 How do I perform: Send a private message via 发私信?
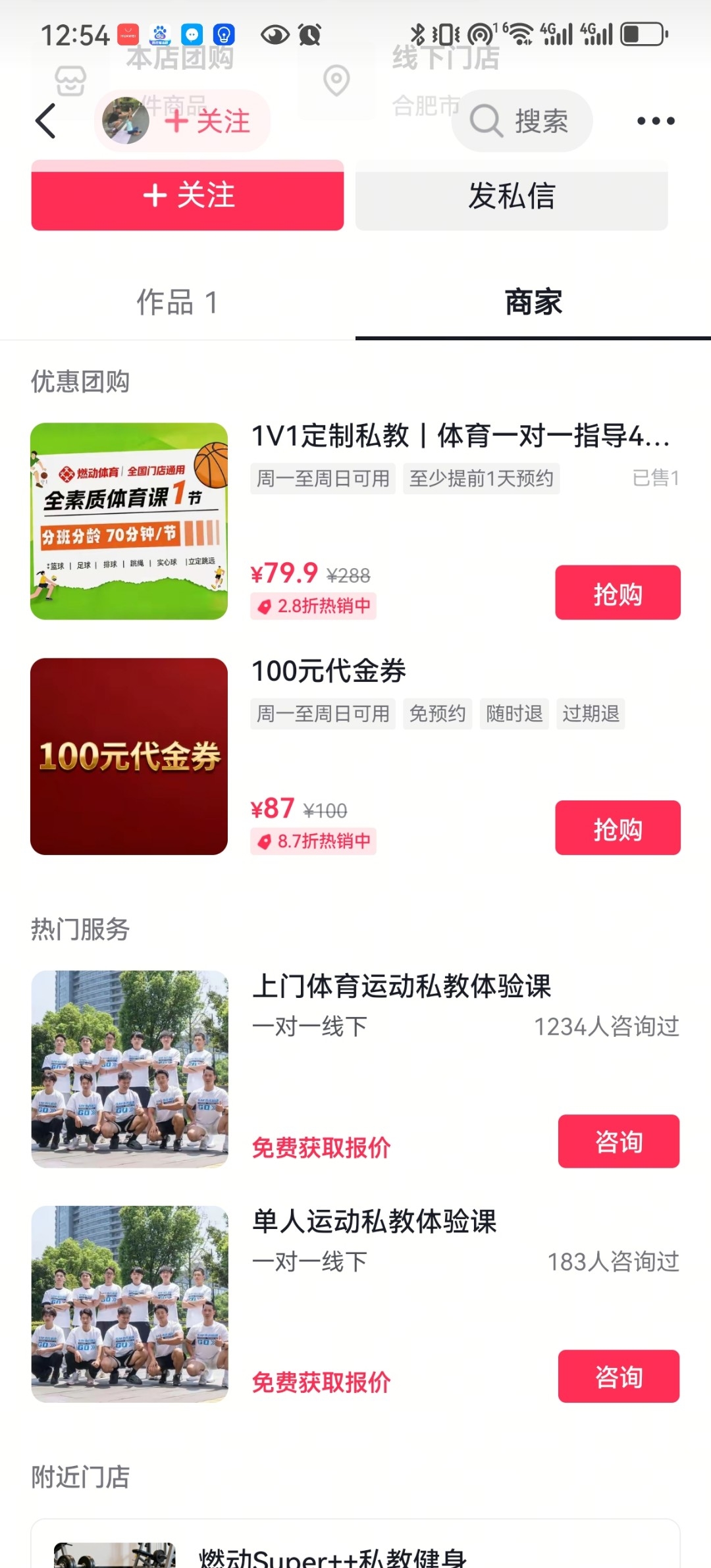point(512,196)
